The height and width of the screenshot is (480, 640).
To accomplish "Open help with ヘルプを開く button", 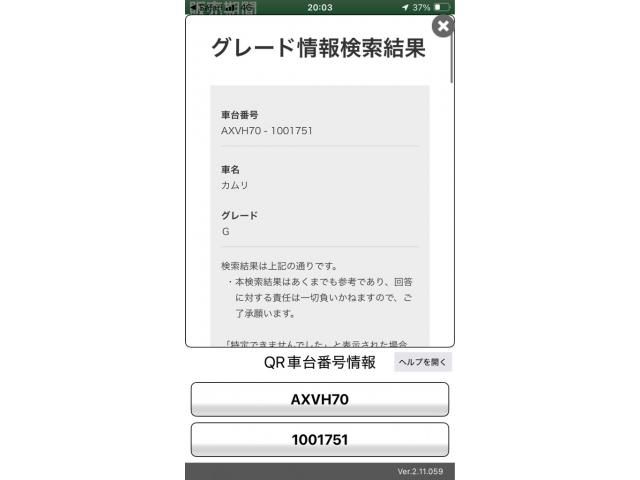I will click(422, 362).
